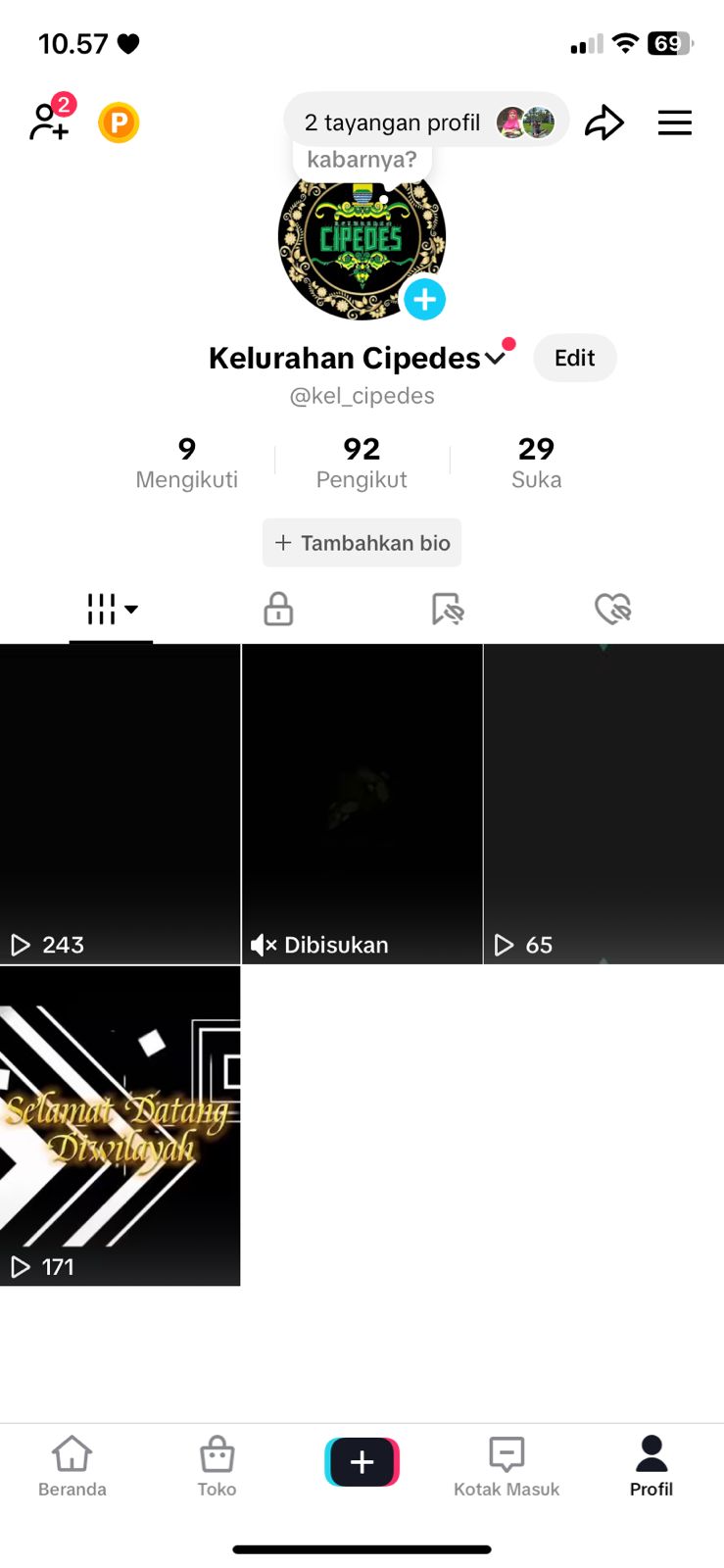724x1568 pixels.
Task: Open the muted Dibisukan video
Action: [x=362, y=804]
